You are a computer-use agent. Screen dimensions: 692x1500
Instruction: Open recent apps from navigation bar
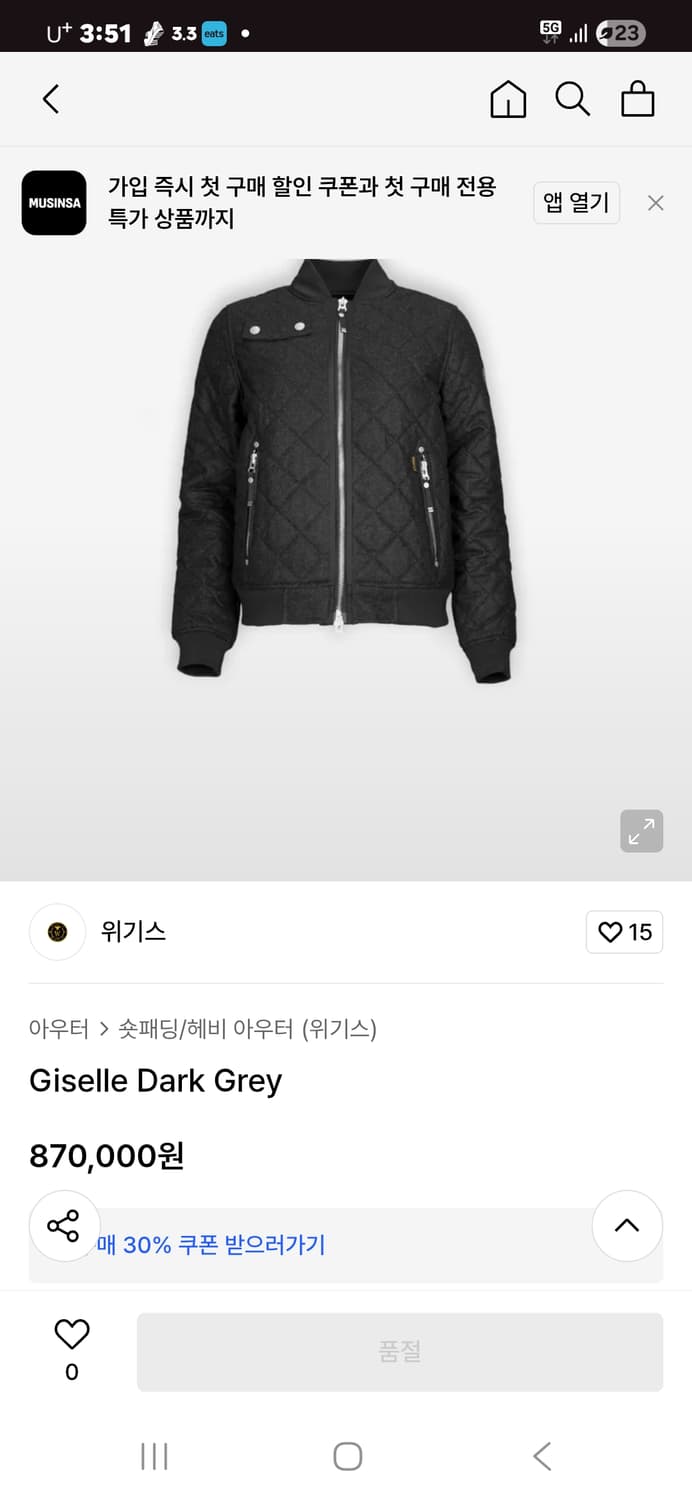click(154, 1456)
